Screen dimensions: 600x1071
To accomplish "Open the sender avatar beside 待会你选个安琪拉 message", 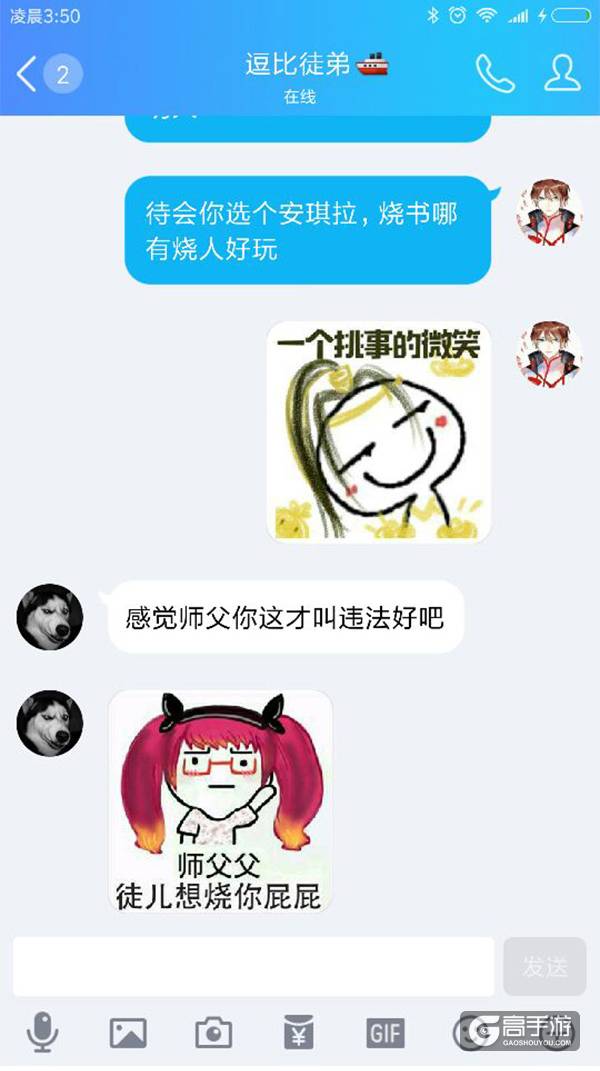I will pyautogui.click(x=549, y=213).
